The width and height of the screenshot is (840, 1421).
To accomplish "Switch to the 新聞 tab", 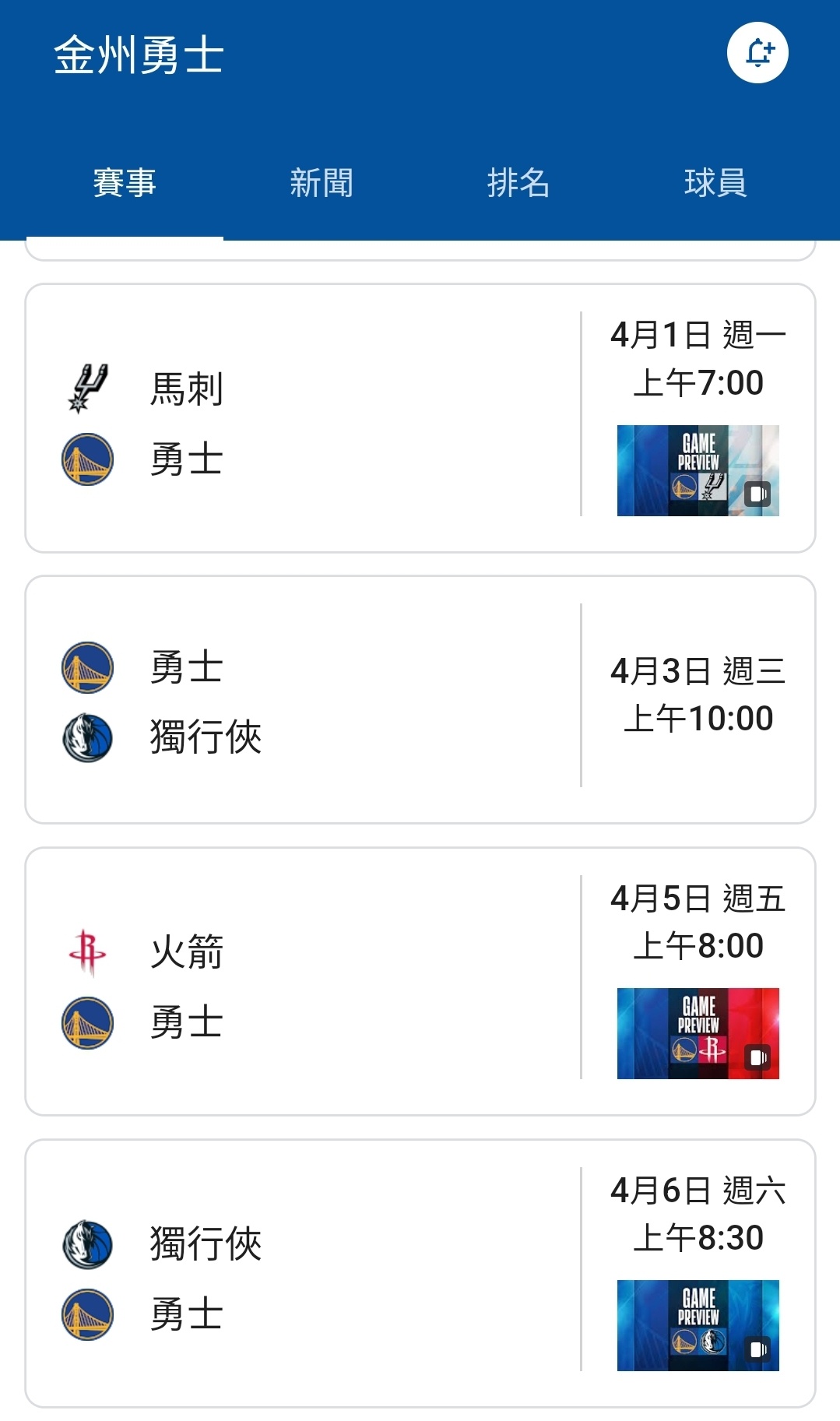I will [x=322, y=184].
